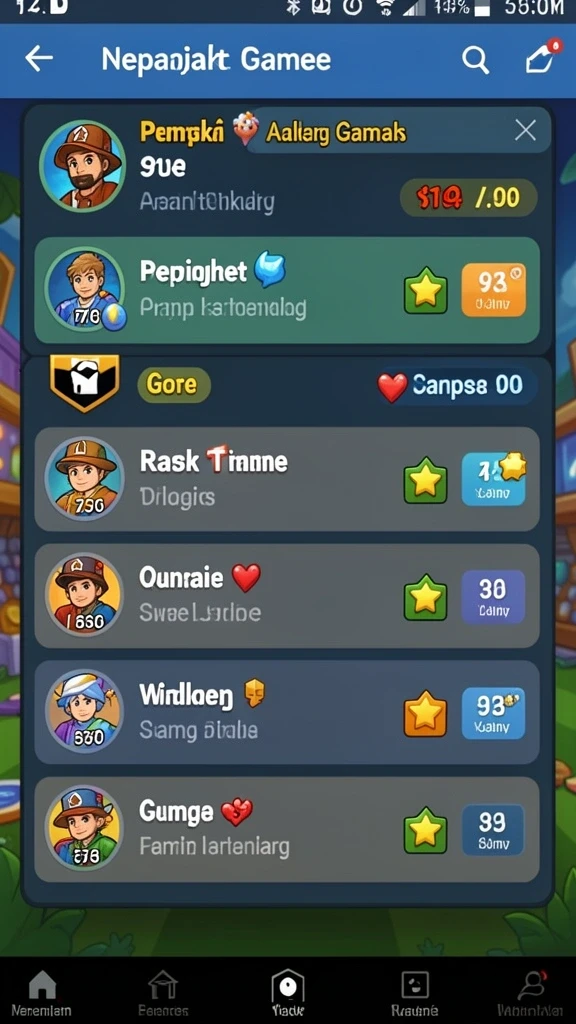Tap the star icon on Rask Tinnne

tap(425, 480)
